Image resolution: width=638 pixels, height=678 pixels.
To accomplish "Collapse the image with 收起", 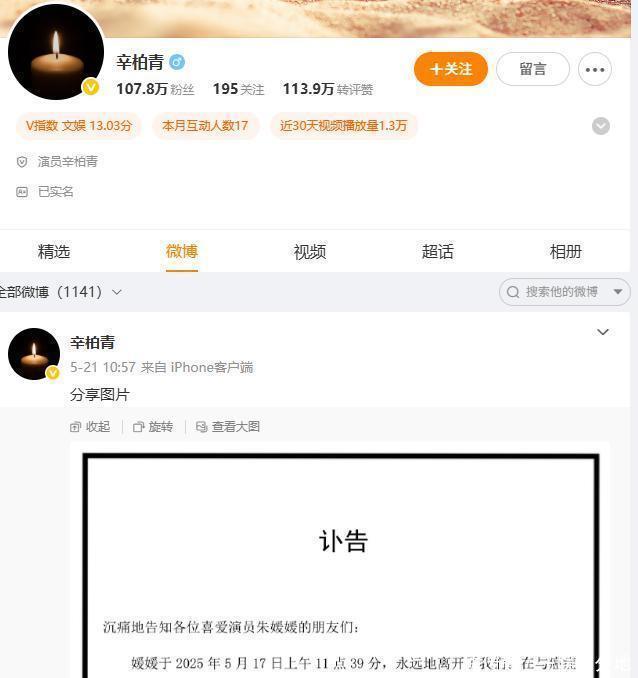I will point(90,426).
